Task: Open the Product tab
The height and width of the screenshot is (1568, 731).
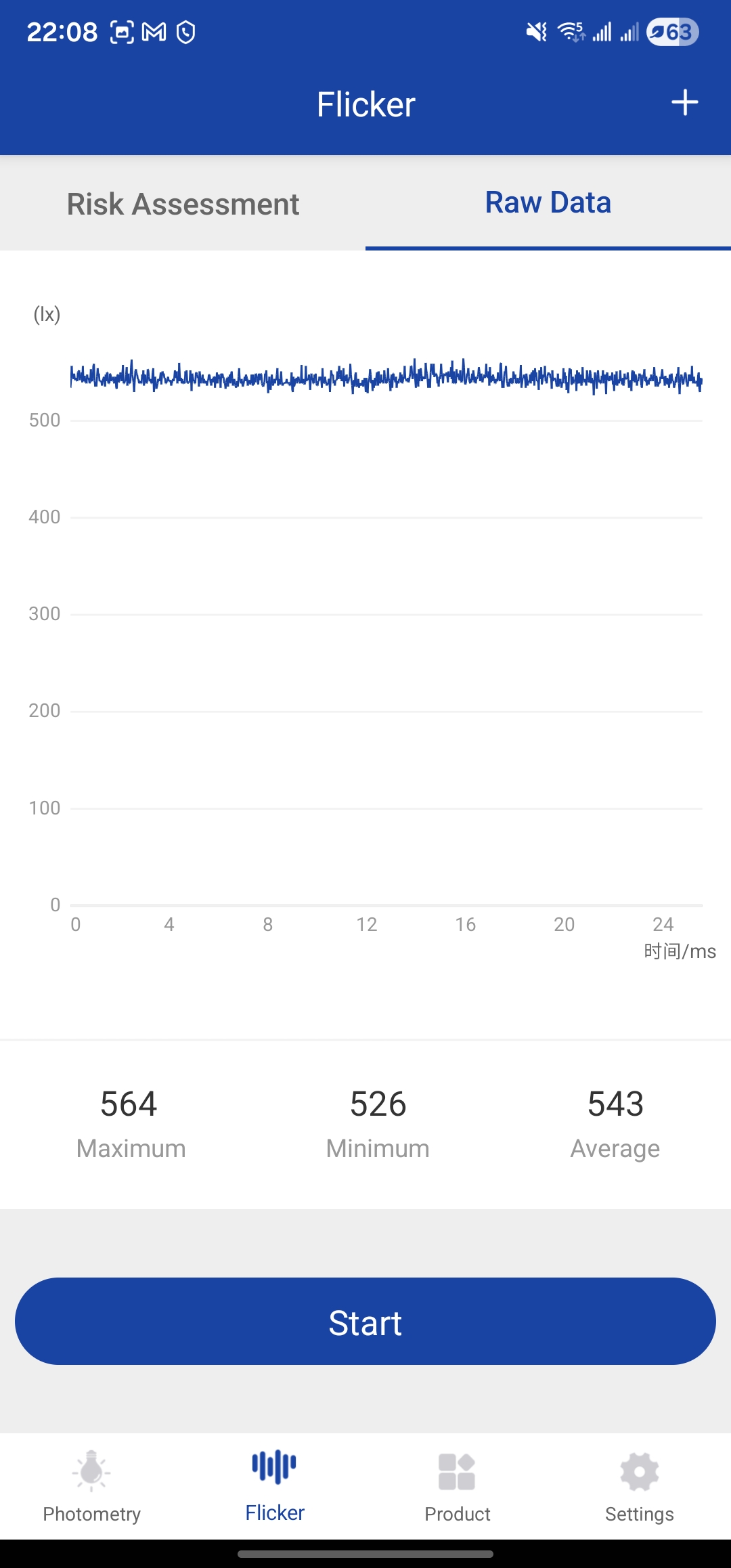Action: pos(457,1487)
